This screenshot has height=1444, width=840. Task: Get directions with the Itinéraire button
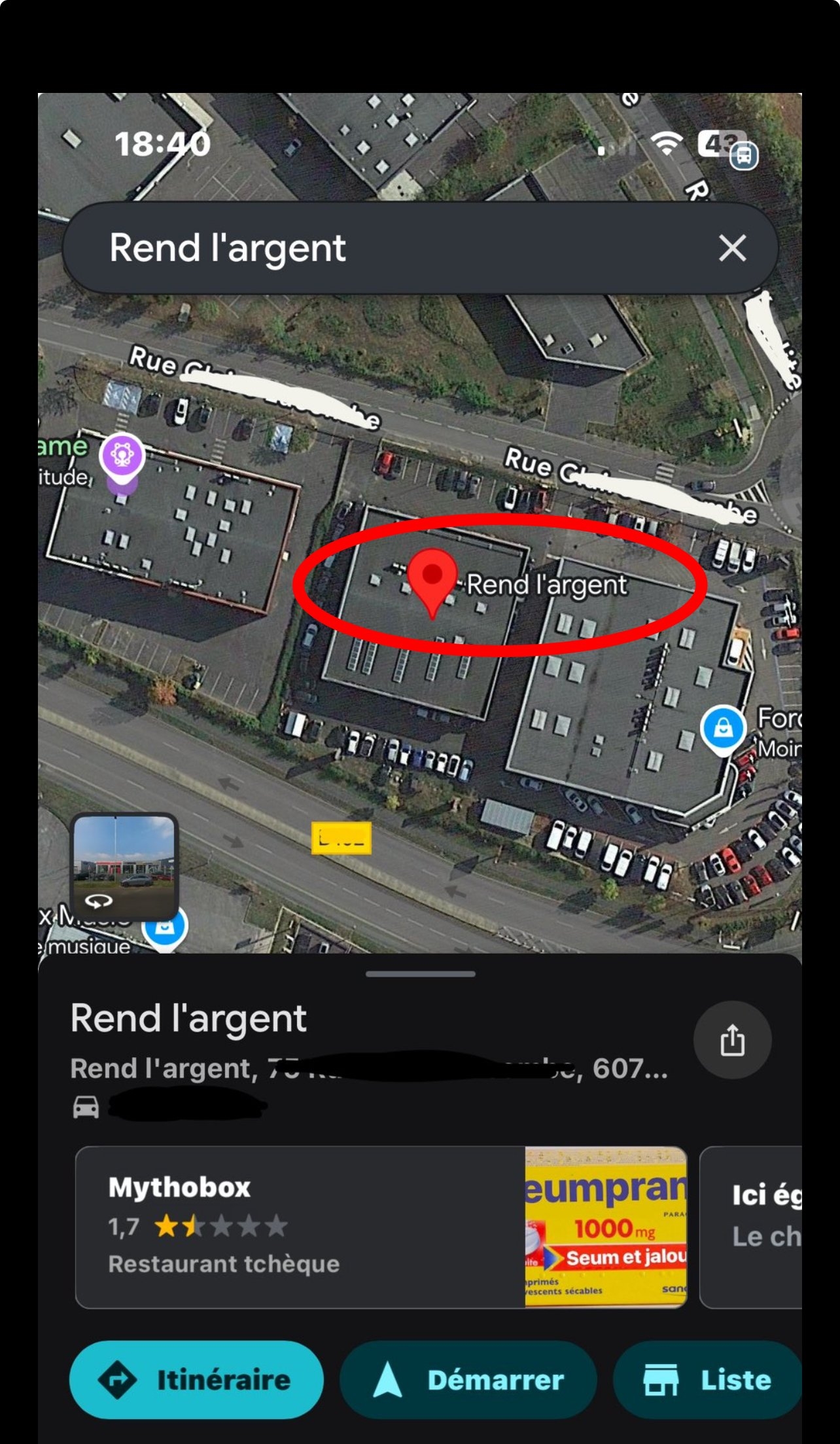(196, 1380)
